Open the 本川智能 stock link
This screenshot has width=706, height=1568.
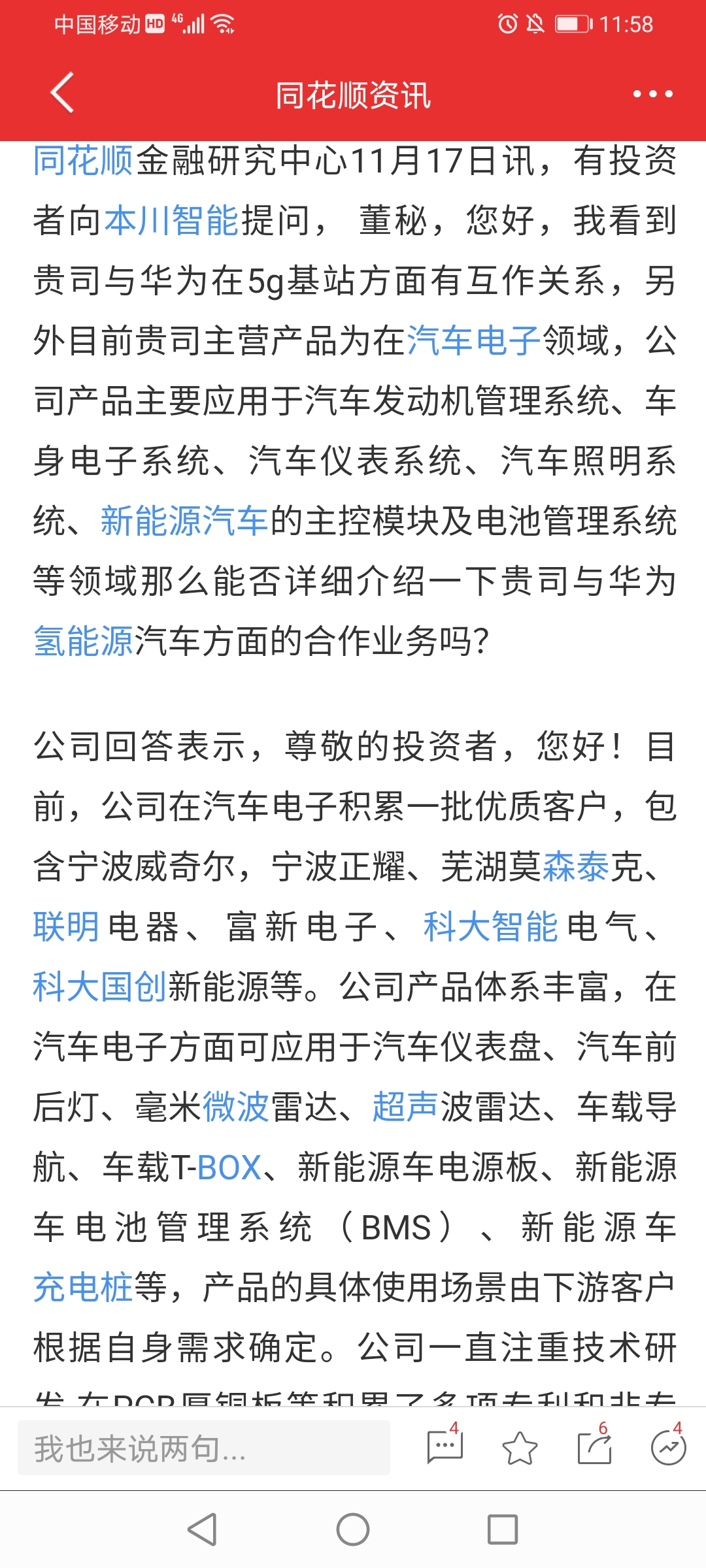point(171,221)
